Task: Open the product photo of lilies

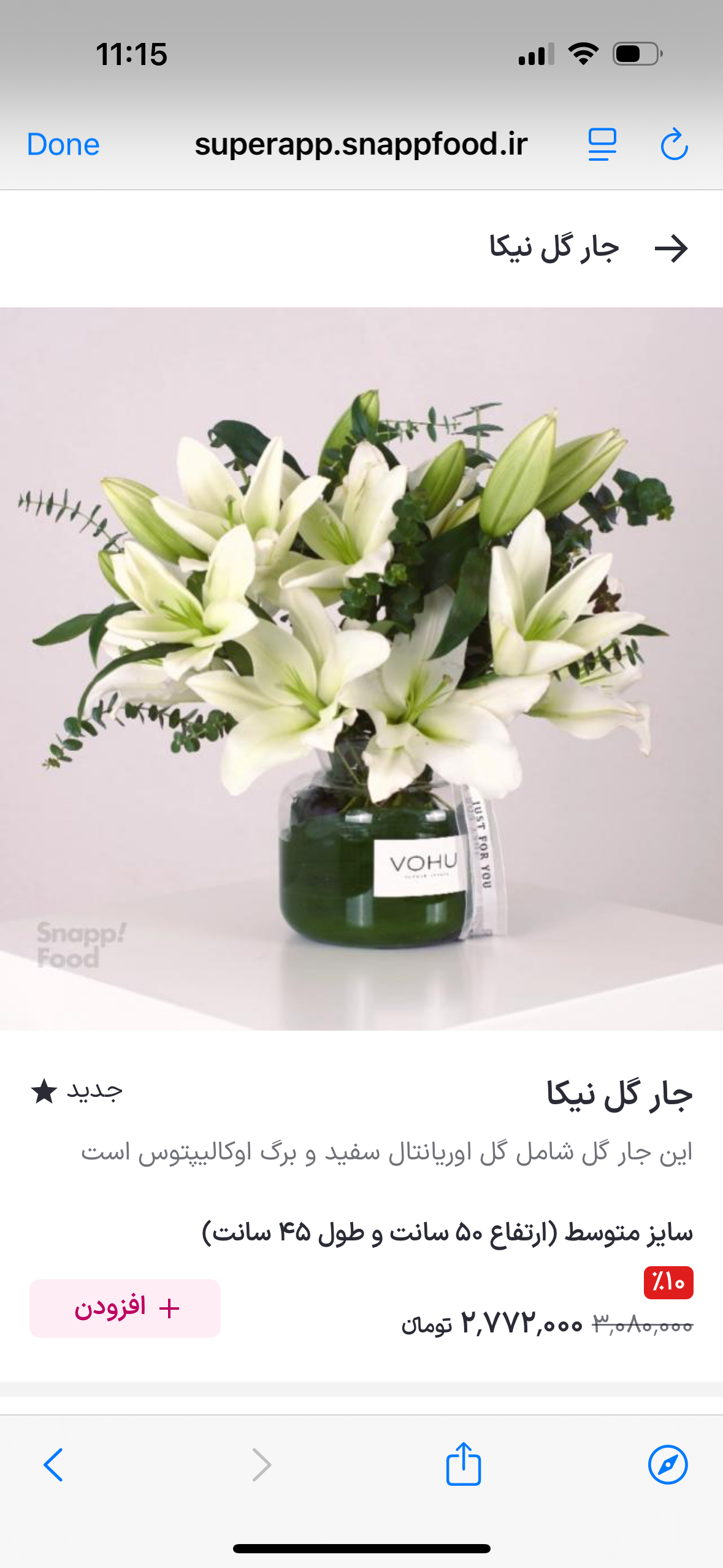Action: [x=361, y=669]
